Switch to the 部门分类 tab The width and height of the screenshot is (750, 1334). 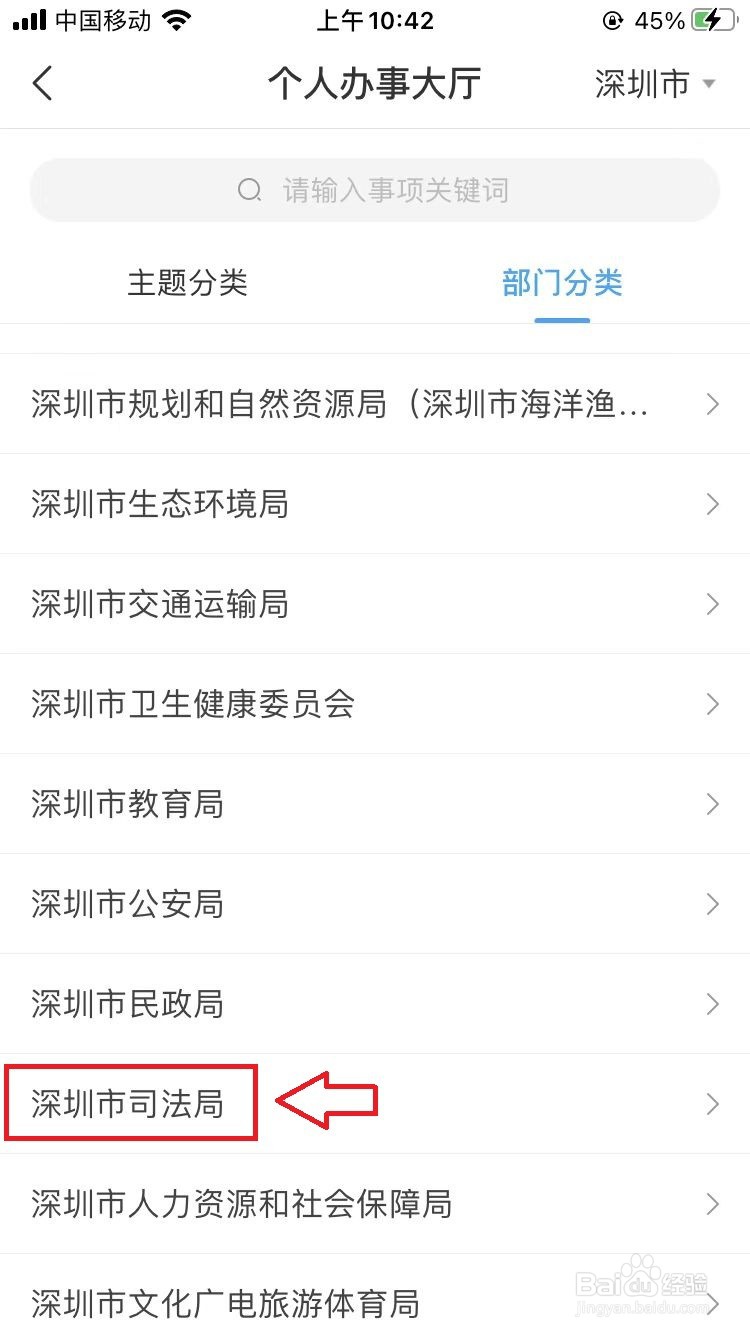[x=562, y=284]
